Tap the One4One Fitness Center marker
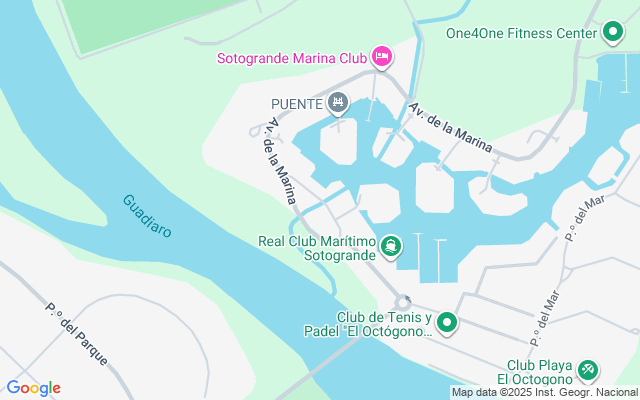This screenshot has width=640, height=400. [x=613, y=33]
